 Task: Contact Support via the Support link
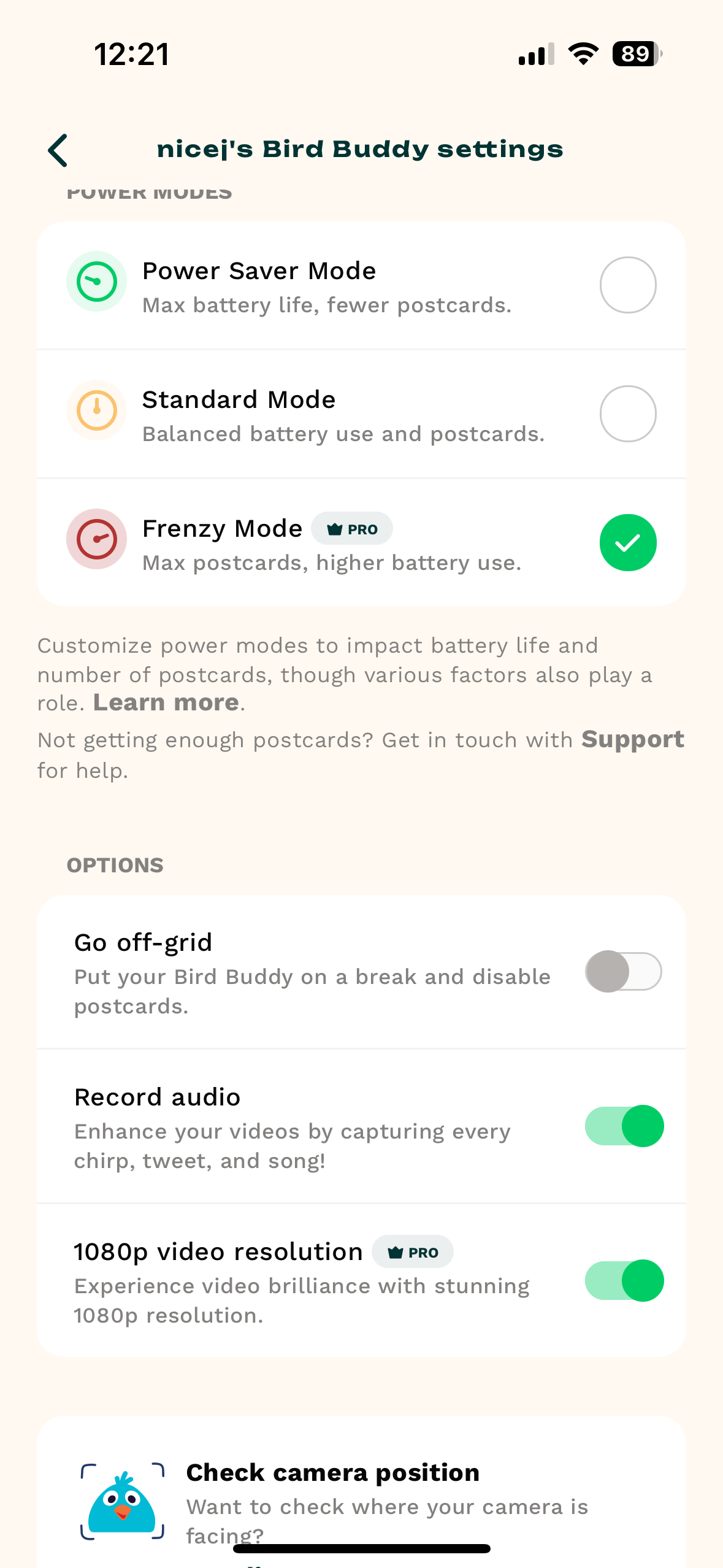(632, 739)
